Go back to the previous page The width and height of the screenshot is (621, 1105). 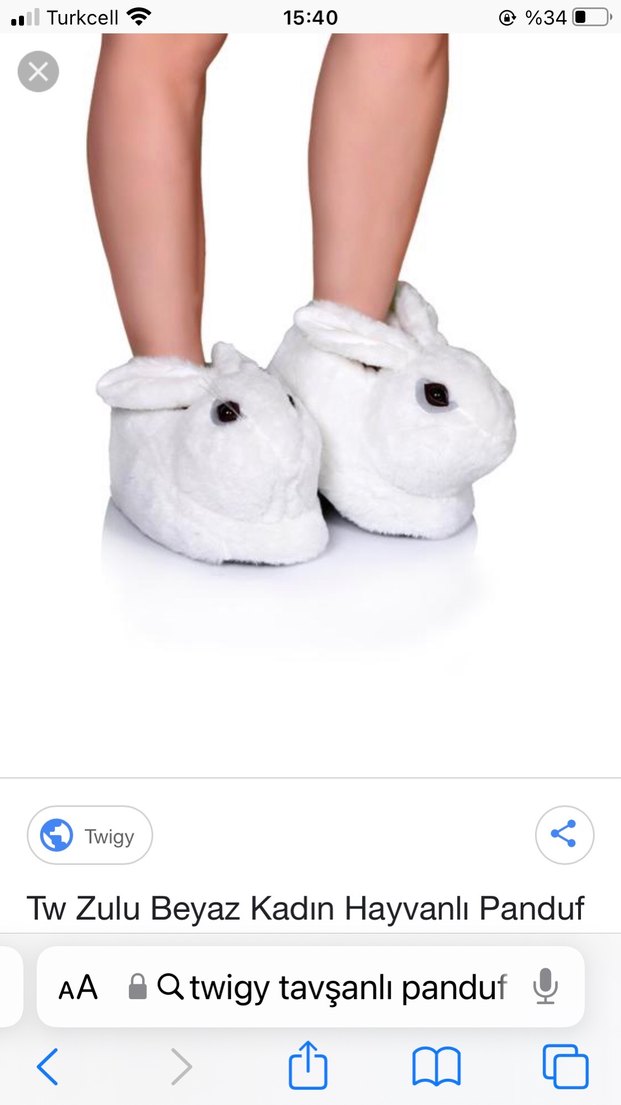tap(47, 1066)
